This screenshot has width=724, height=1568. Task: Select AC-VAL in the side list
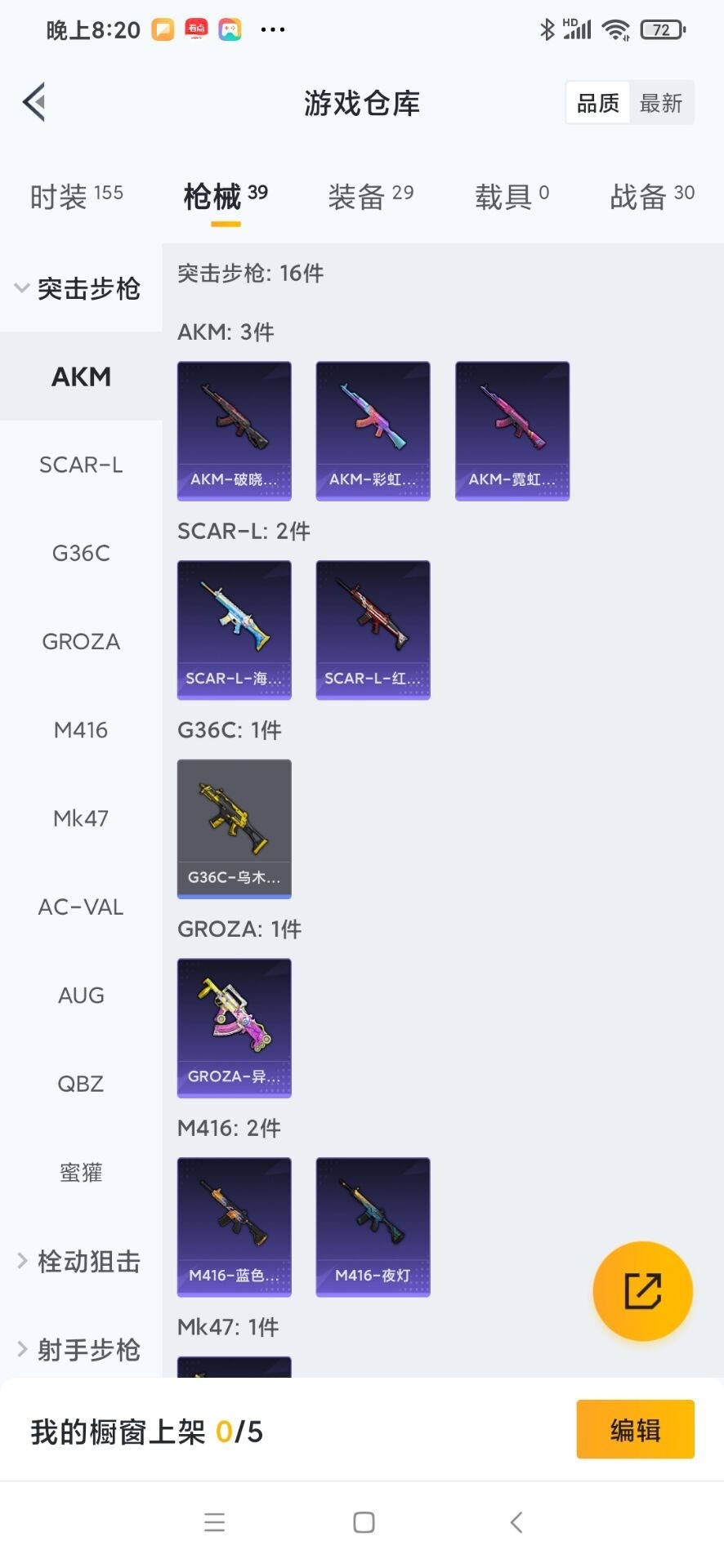pos(81,906)
